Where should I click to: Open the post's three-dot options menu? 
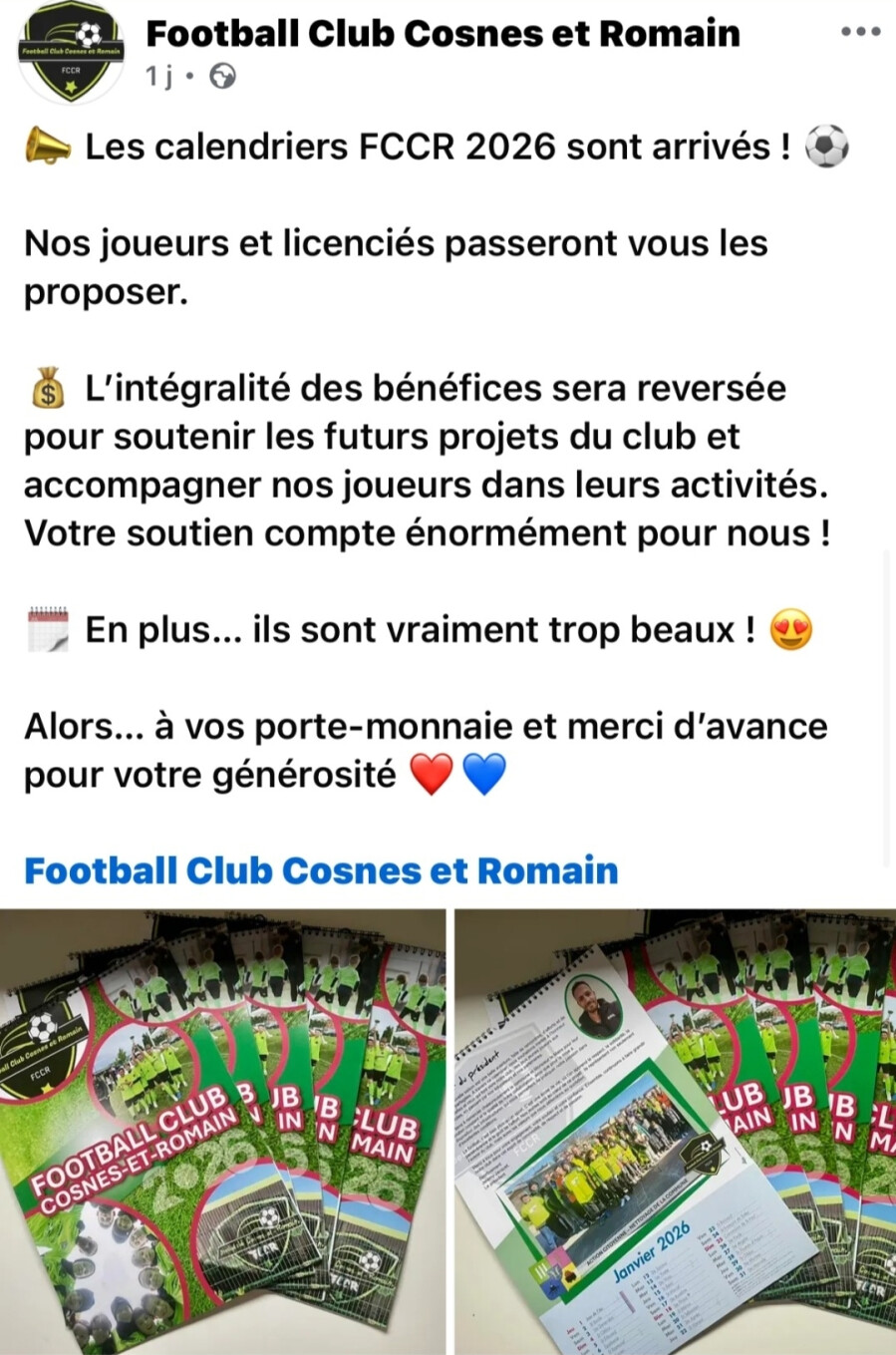860,33
